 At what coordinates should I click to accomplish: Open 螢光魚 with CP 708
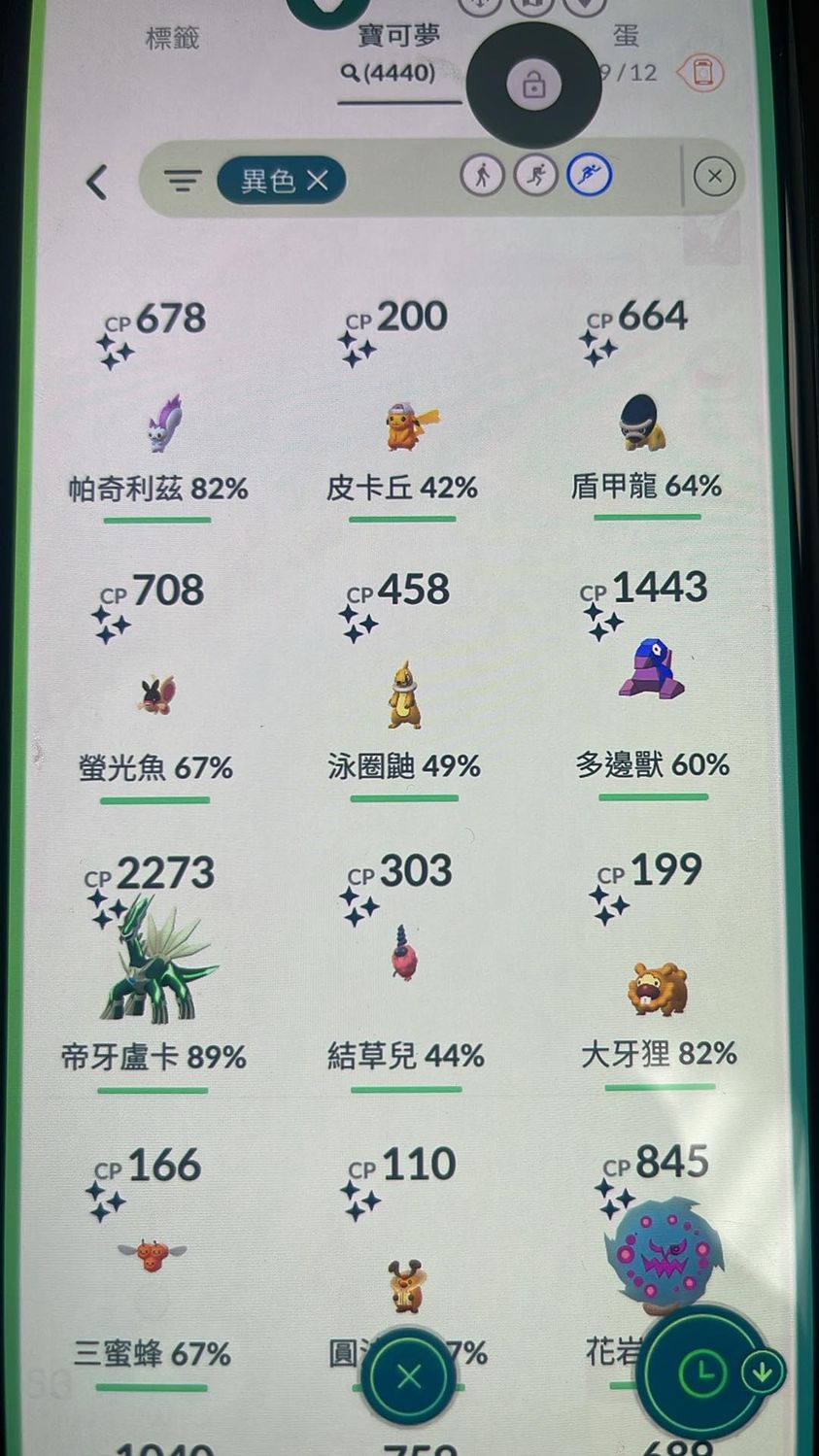point(155,694)
